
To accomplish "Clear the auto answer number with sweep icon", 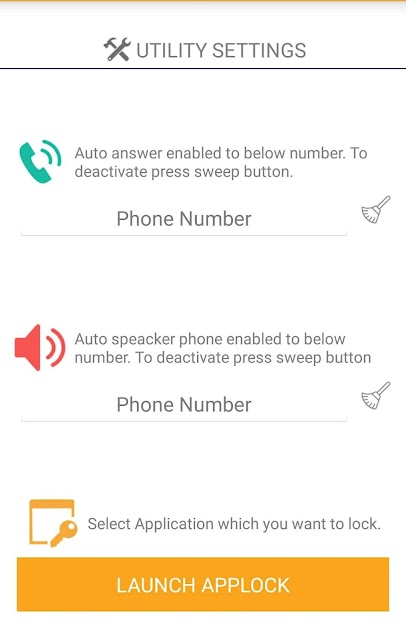I will (376, 210).
